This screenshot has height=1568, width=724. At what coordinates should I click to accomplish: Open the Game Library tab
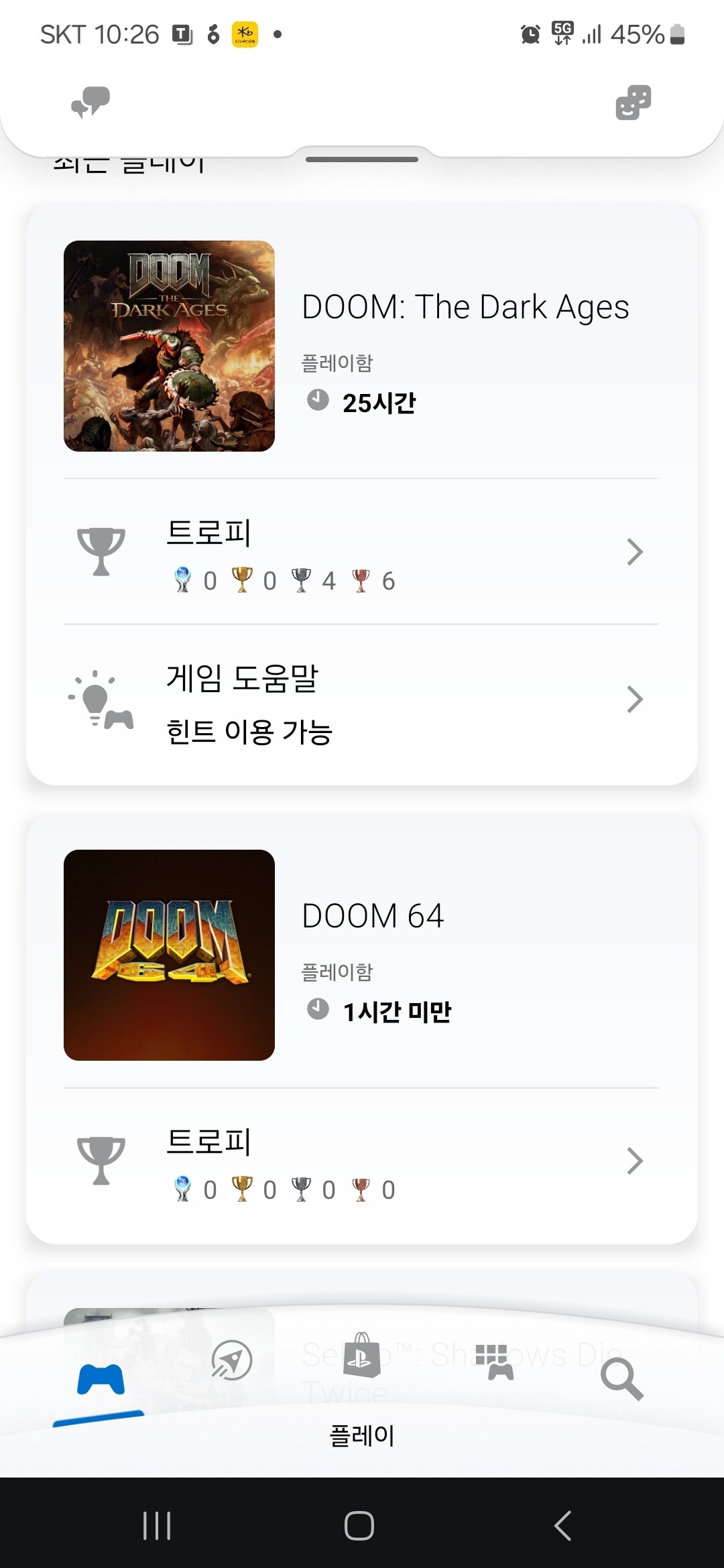494,1362
